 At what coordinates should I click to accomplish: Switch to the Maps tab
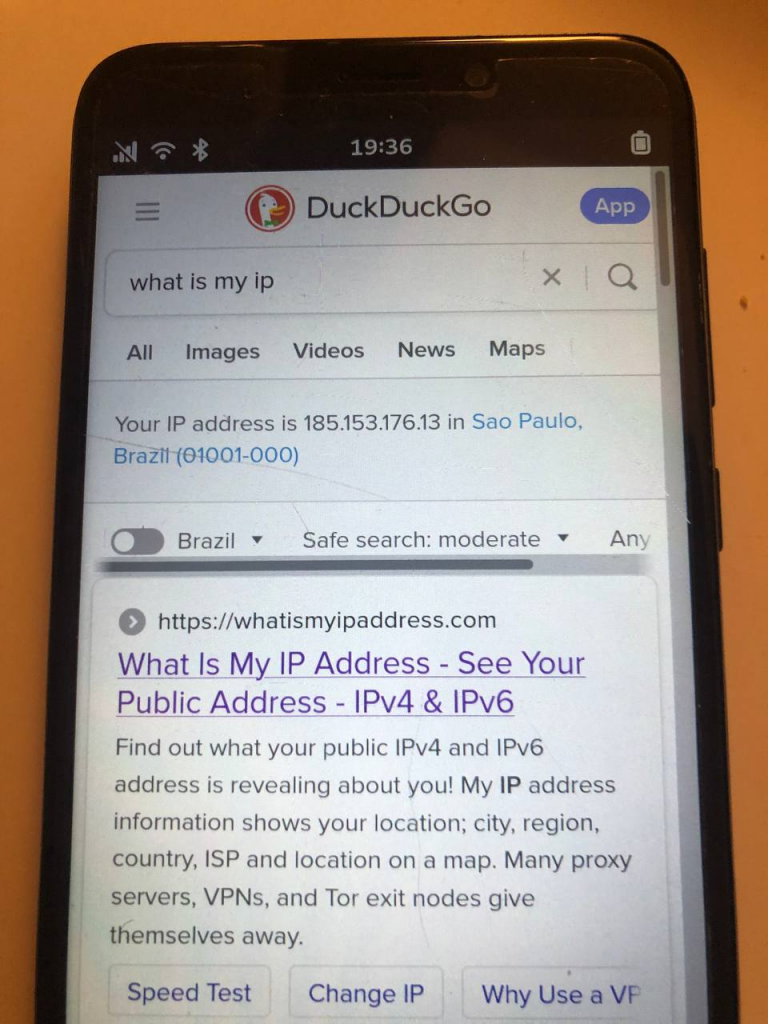click(x=517, y=348)
